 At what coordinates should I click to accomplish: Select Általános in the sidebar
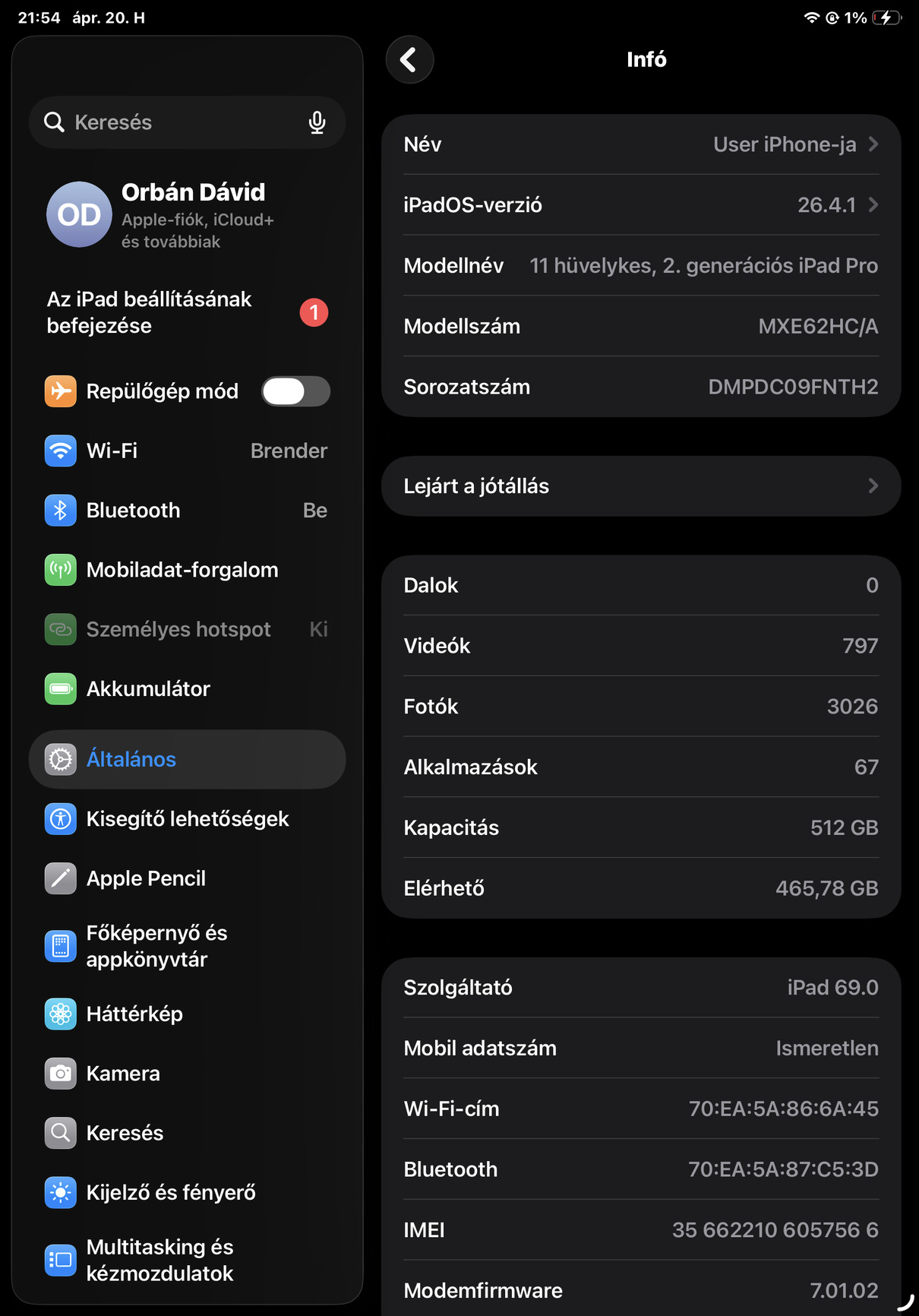[186, 759]
